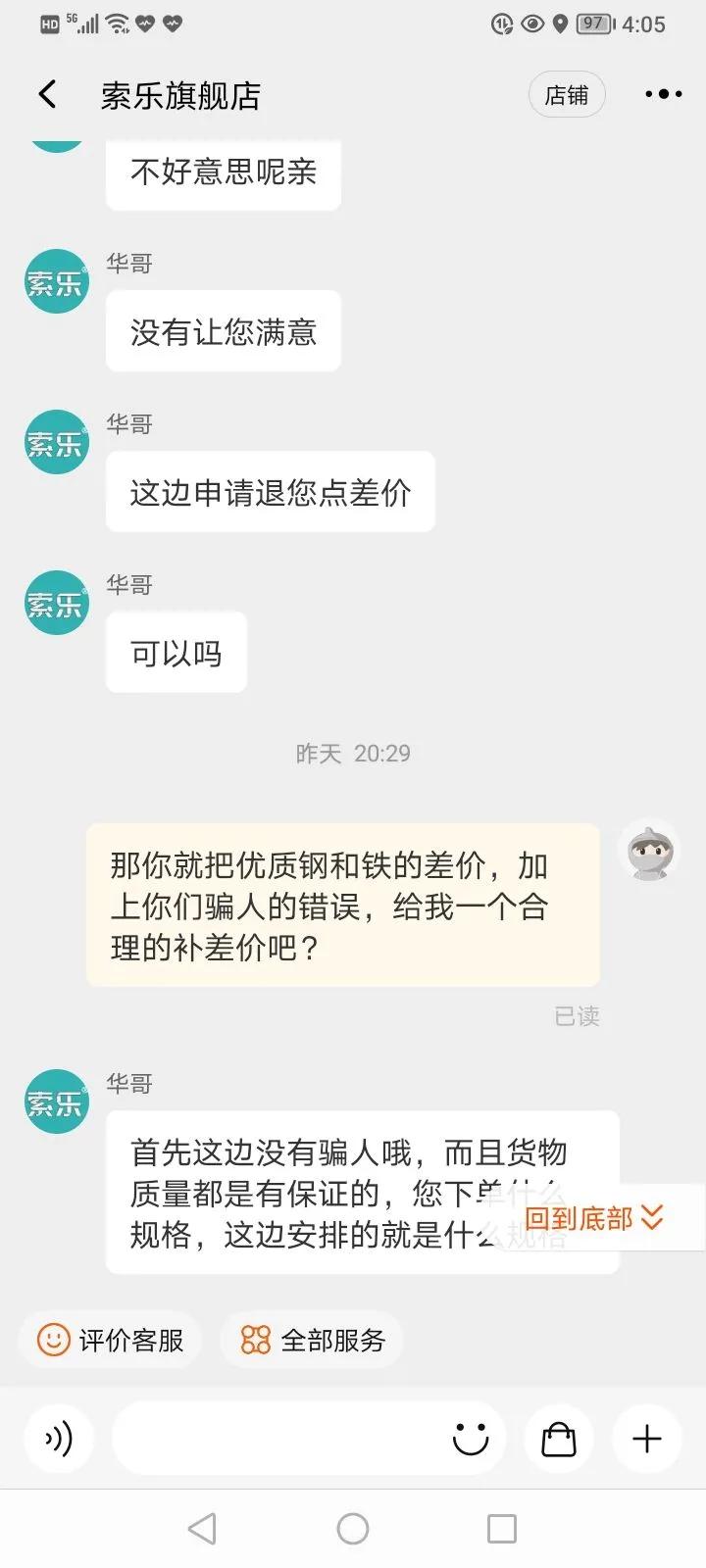Image resolution: width=706 pixels, height=1568 pixels.
Task: Tap the grid icon inside 全部服务
Action: [255, 1340]
